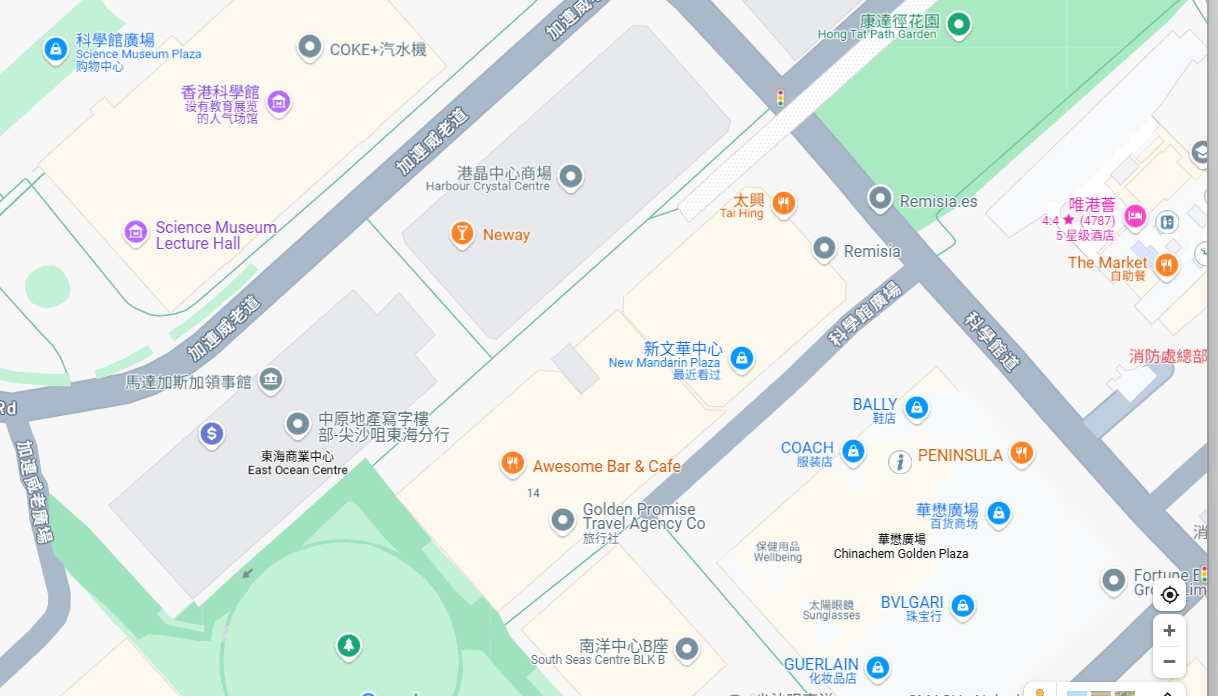Open Hong Tat Path Garden marker
Viewport: 1218px width, 696px height.
(959, 24)
